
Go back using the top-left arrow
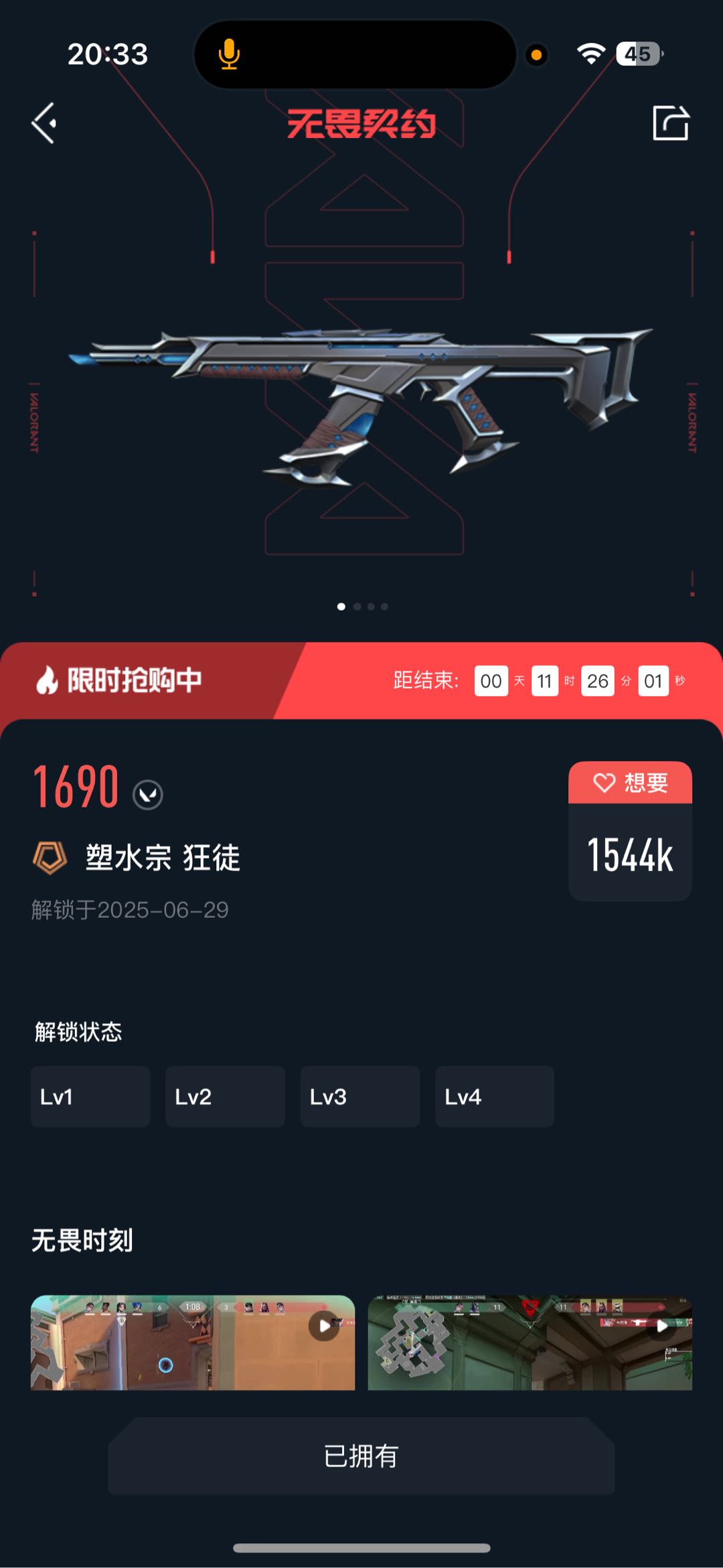(x=44, y=123)
